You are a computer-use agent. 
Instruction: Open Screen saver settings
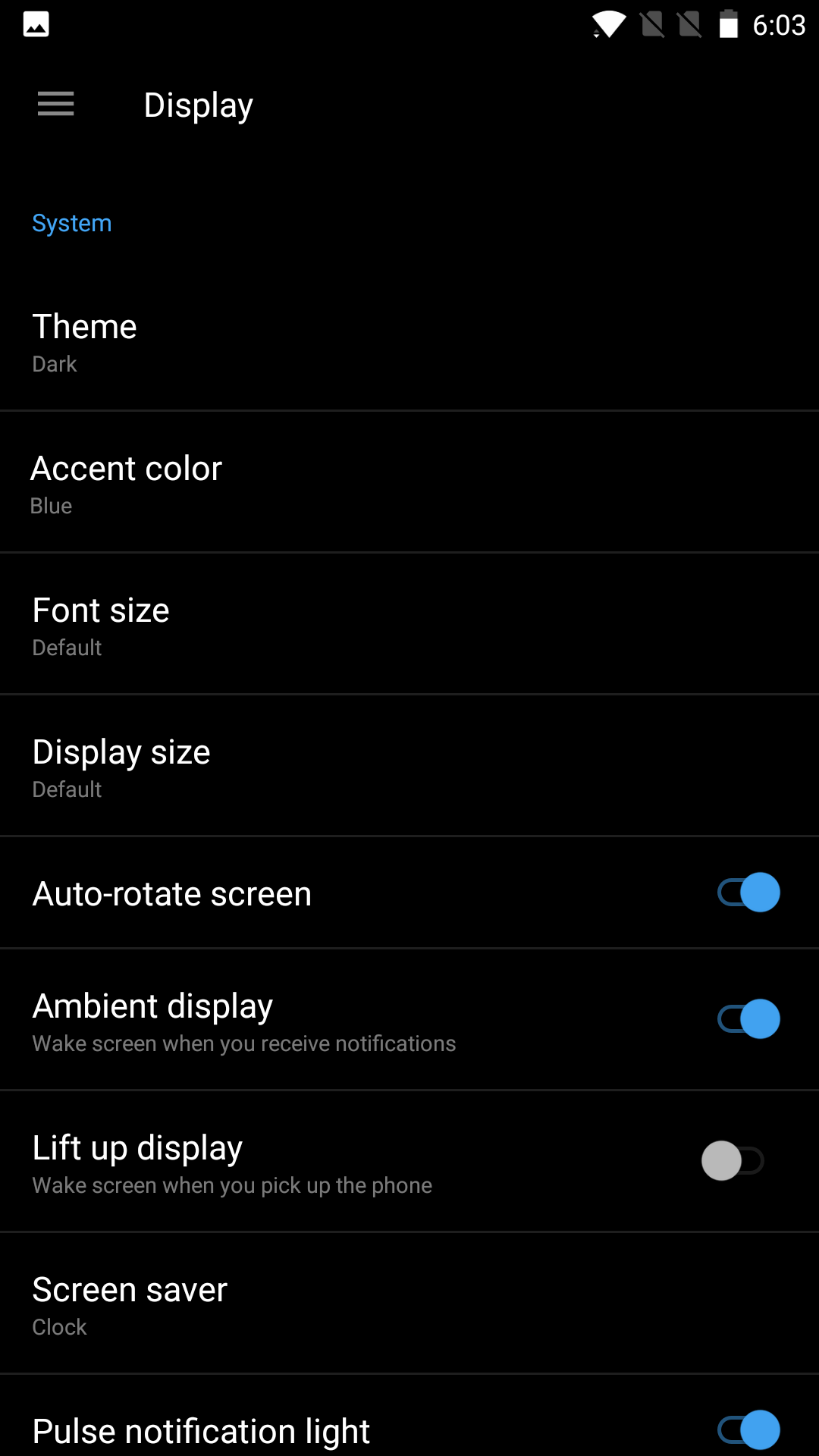click(409, 1304)
